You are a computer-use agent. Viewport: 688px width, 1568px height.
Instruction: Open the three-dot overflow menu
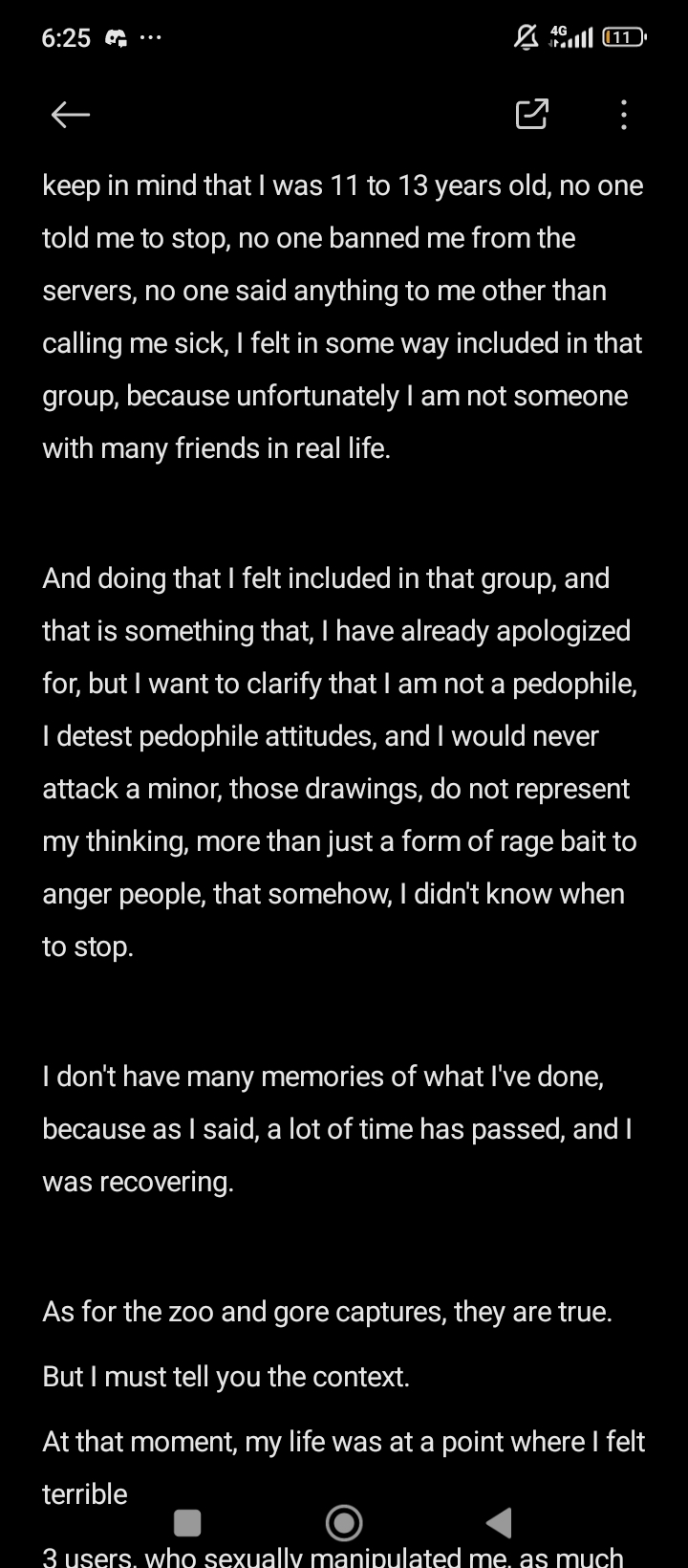623,115
